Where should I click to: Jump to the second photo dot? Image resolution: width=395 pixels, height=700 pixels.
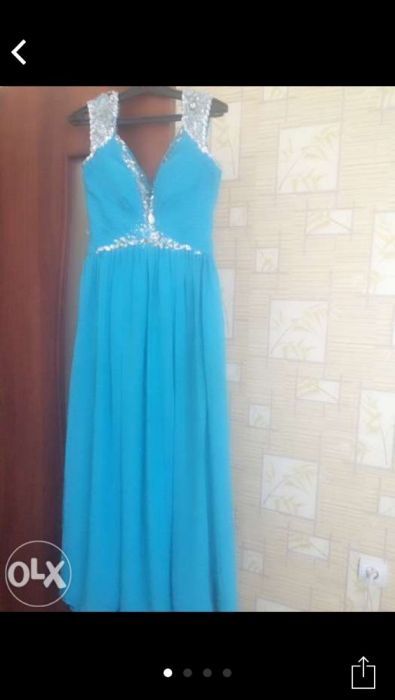click(x=187, y=673)
